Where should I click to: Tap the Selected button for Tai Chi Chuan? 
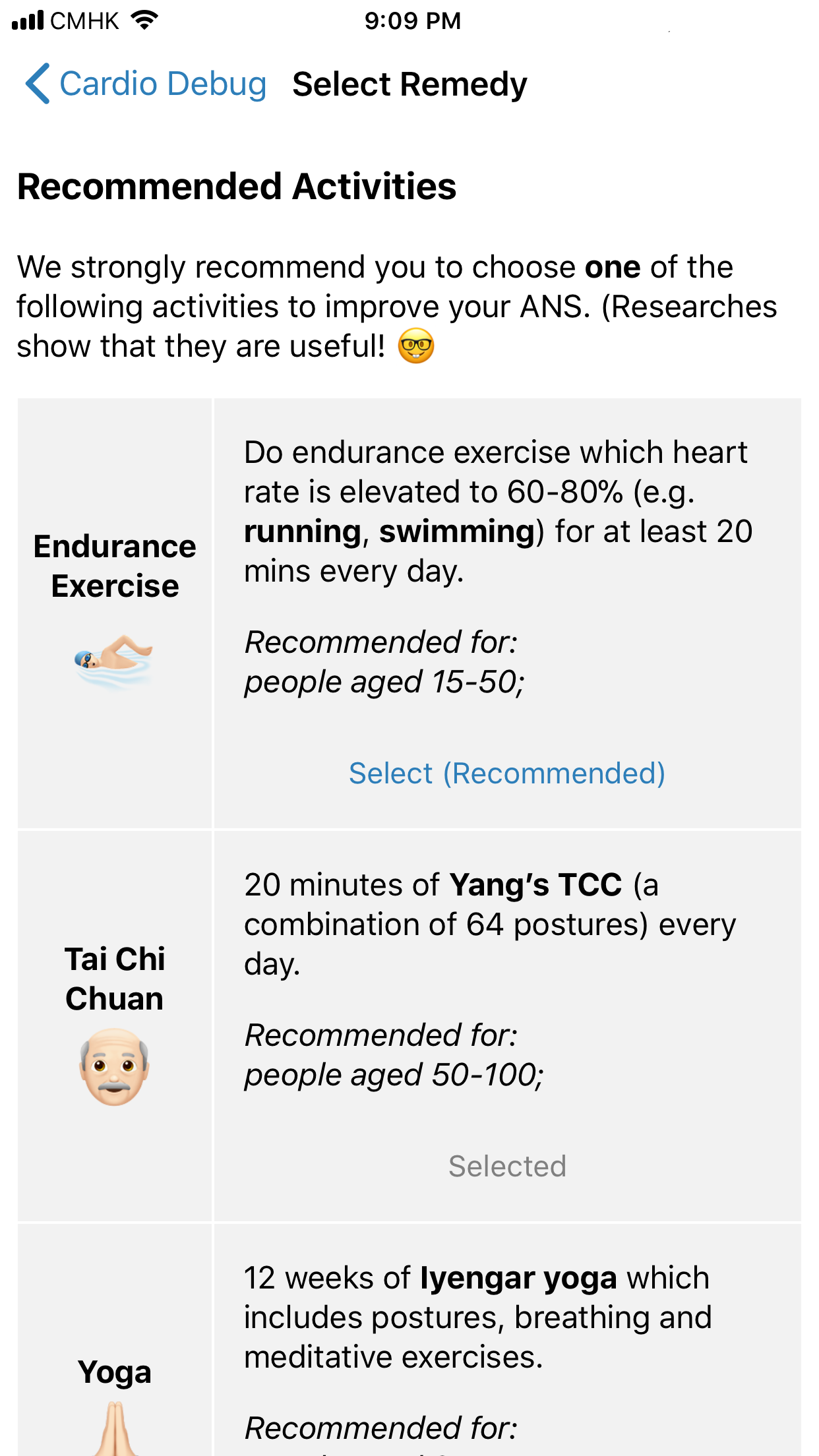[x=506, y=1167]
